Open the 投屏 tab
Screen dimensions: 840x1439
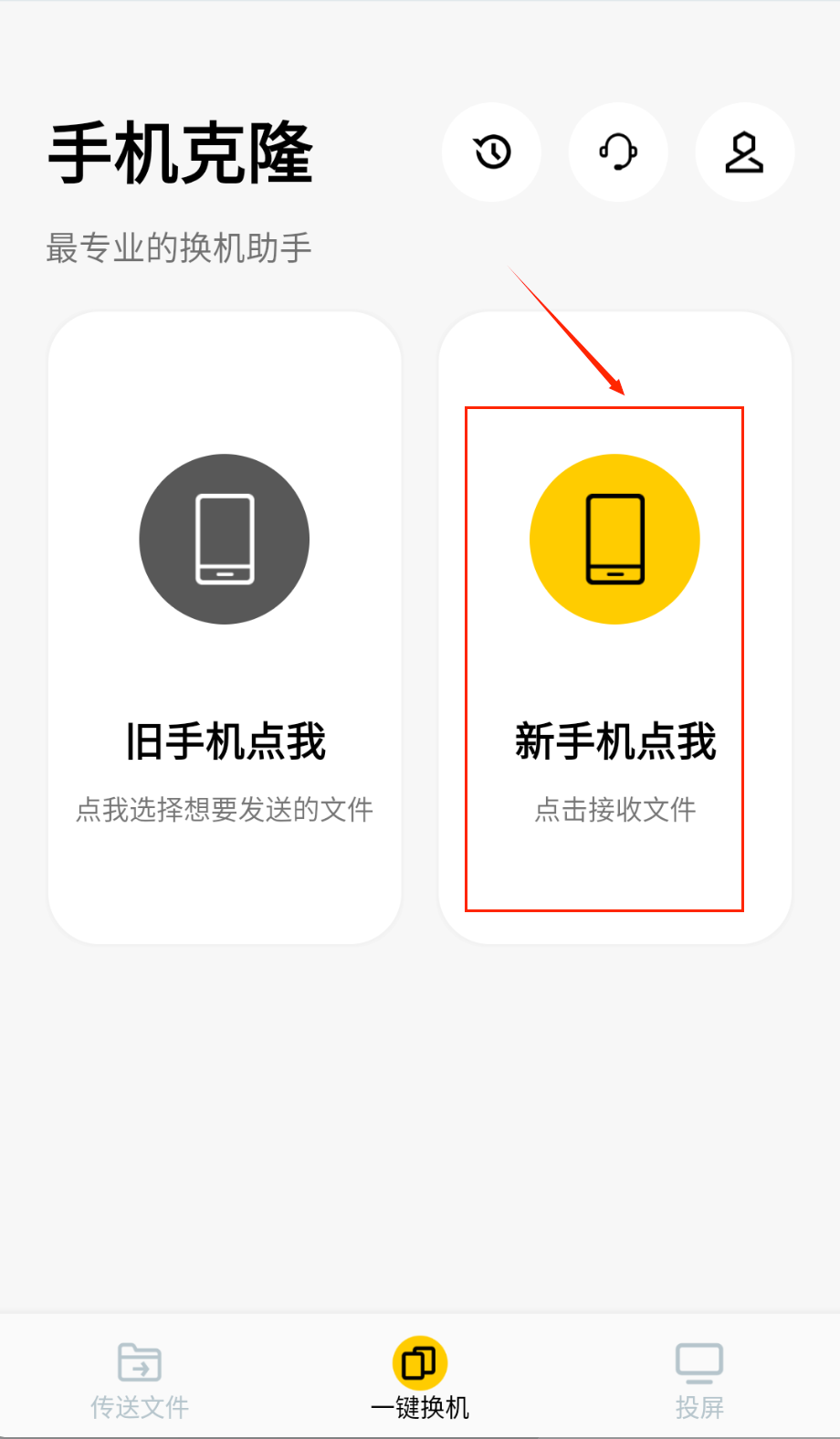[x=699, y=1379]
